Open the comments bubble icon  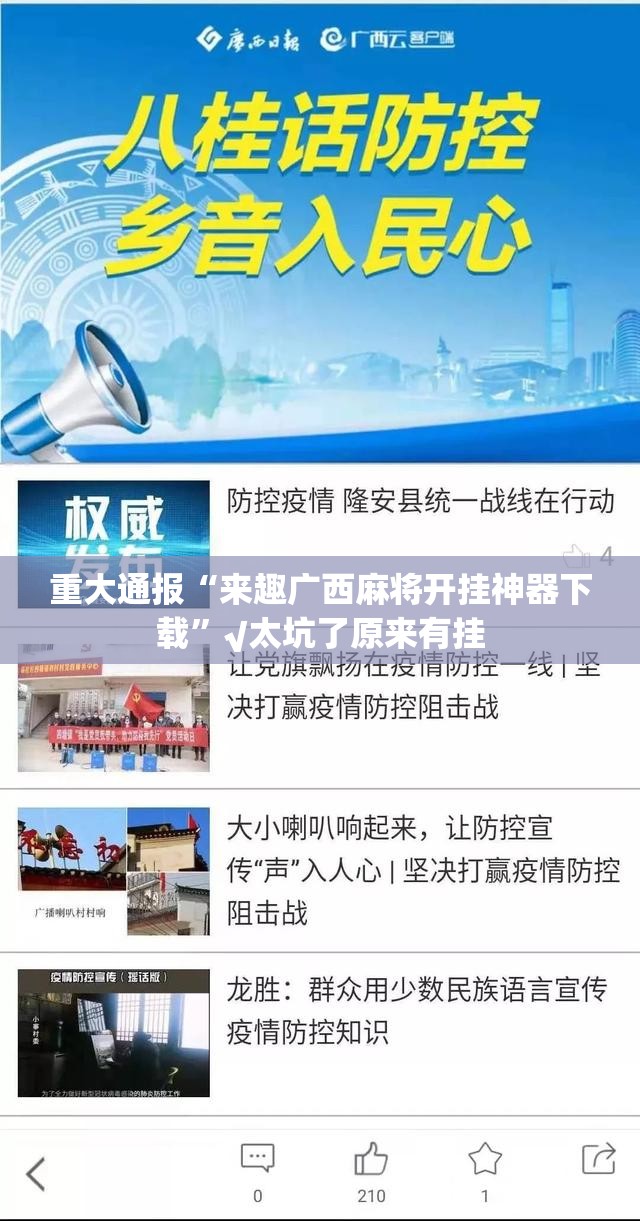(257, 1160)
